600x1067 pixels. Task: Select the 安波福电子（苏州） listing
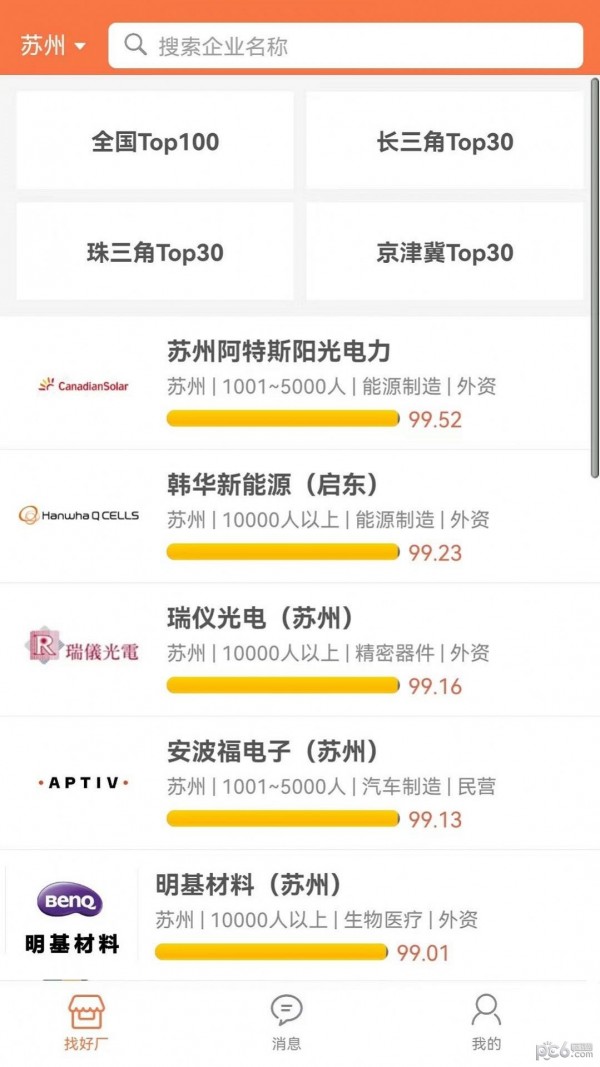(300, 783)
